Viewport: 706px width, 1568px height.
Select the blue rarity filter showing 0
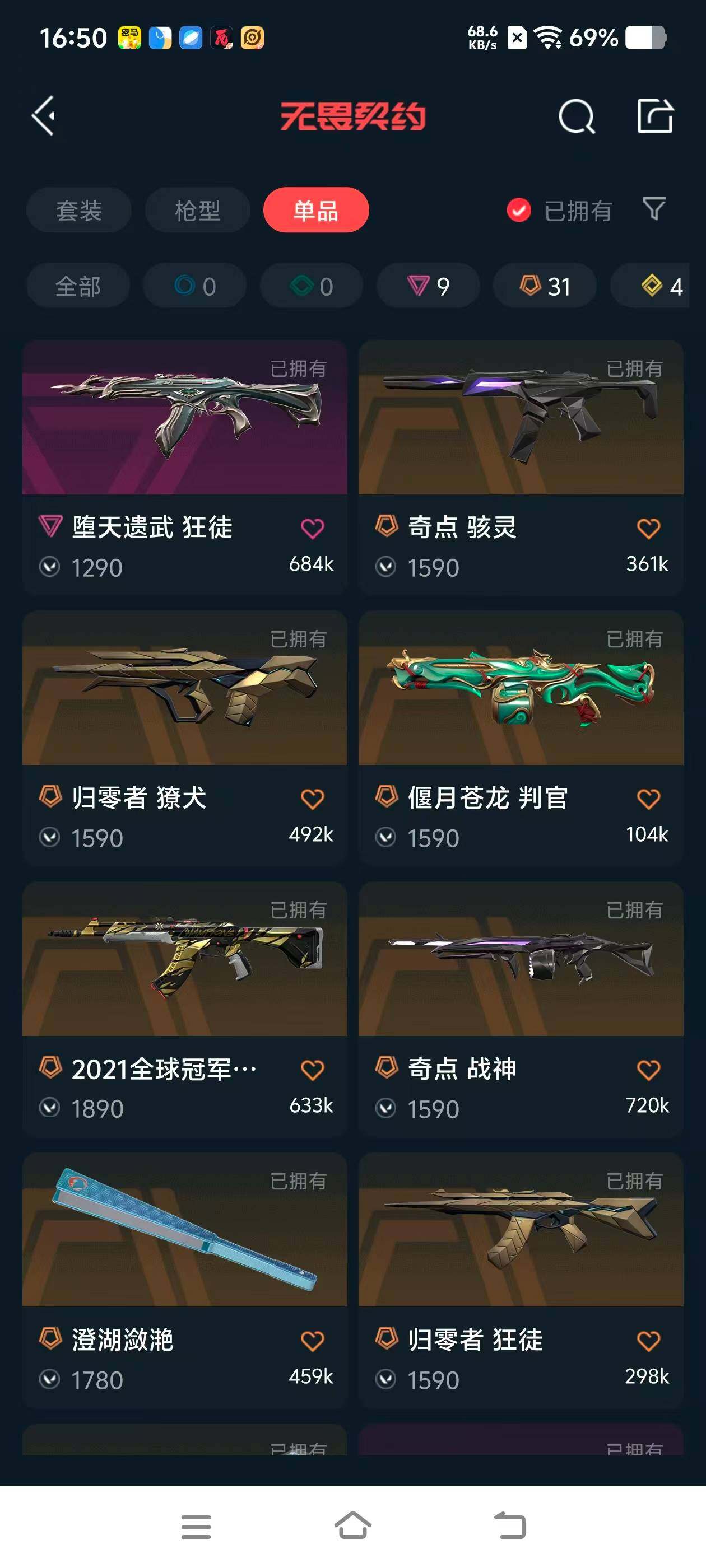194,285
